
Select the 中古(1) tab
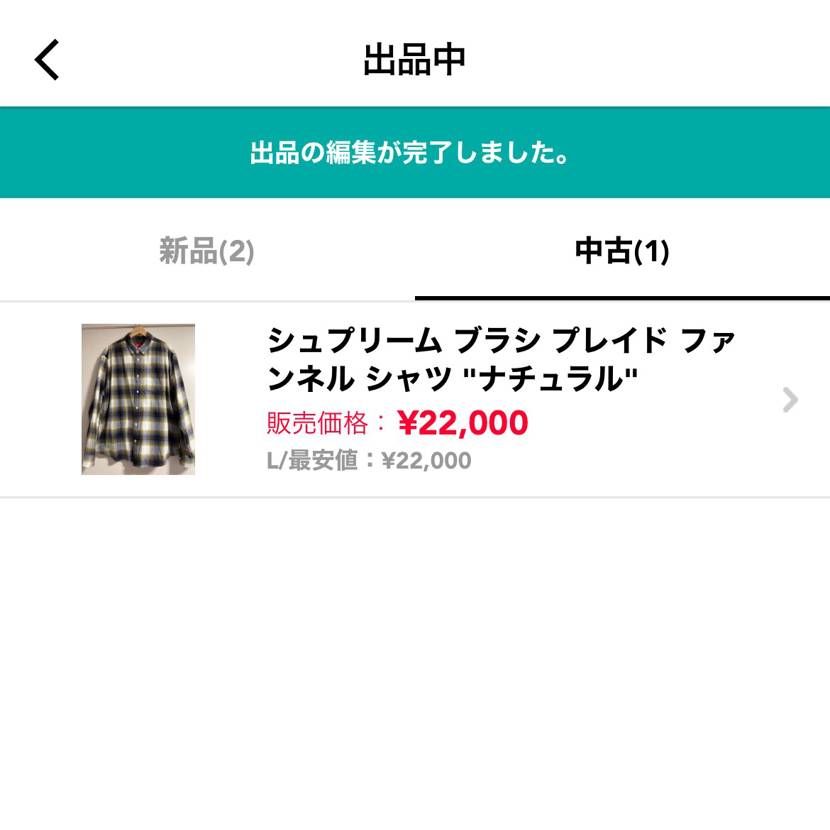pos(622,251)
